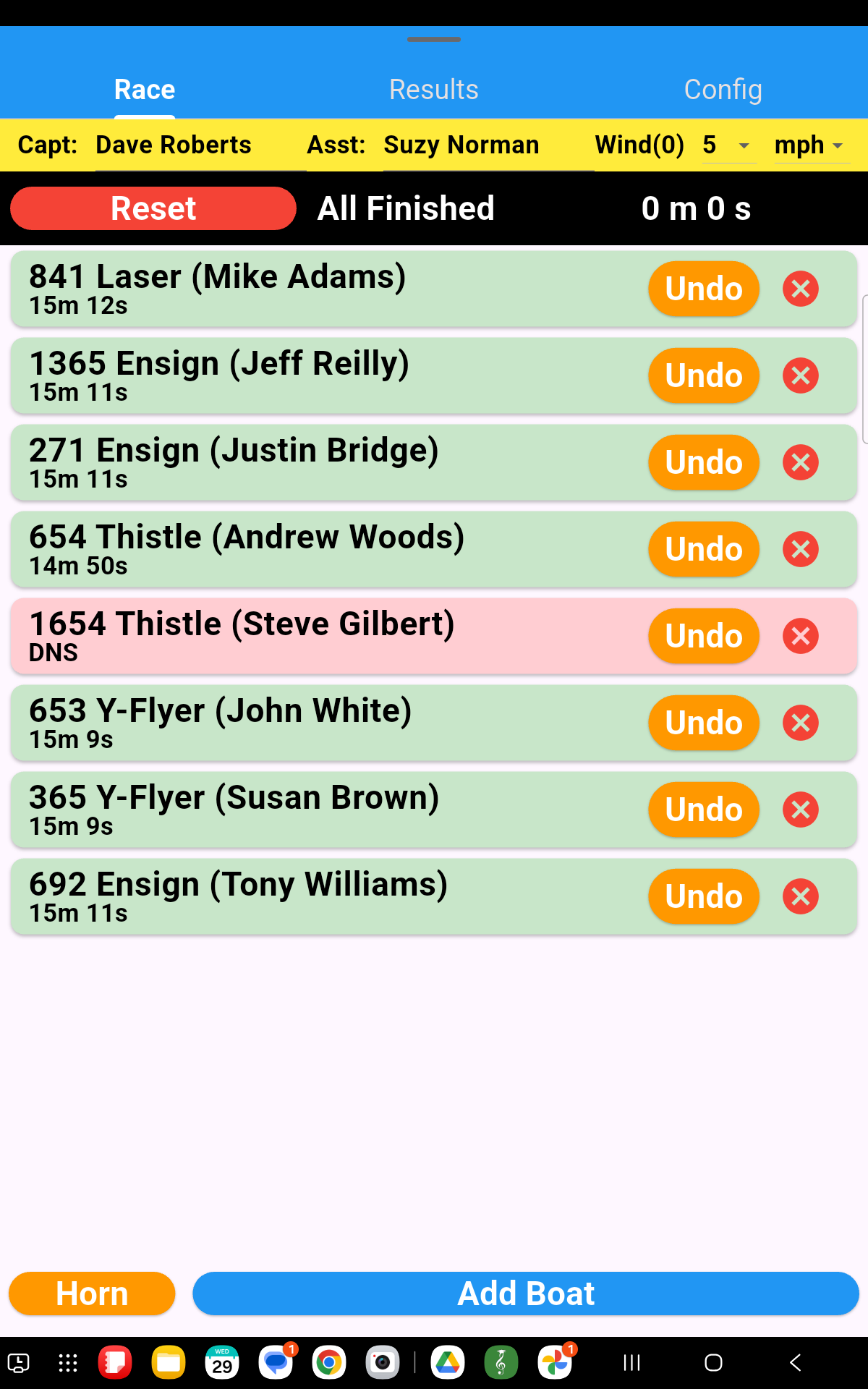Undo finish for 692 Ensign (Tony Williams)

pyautogui.click(x=704, y=896)
